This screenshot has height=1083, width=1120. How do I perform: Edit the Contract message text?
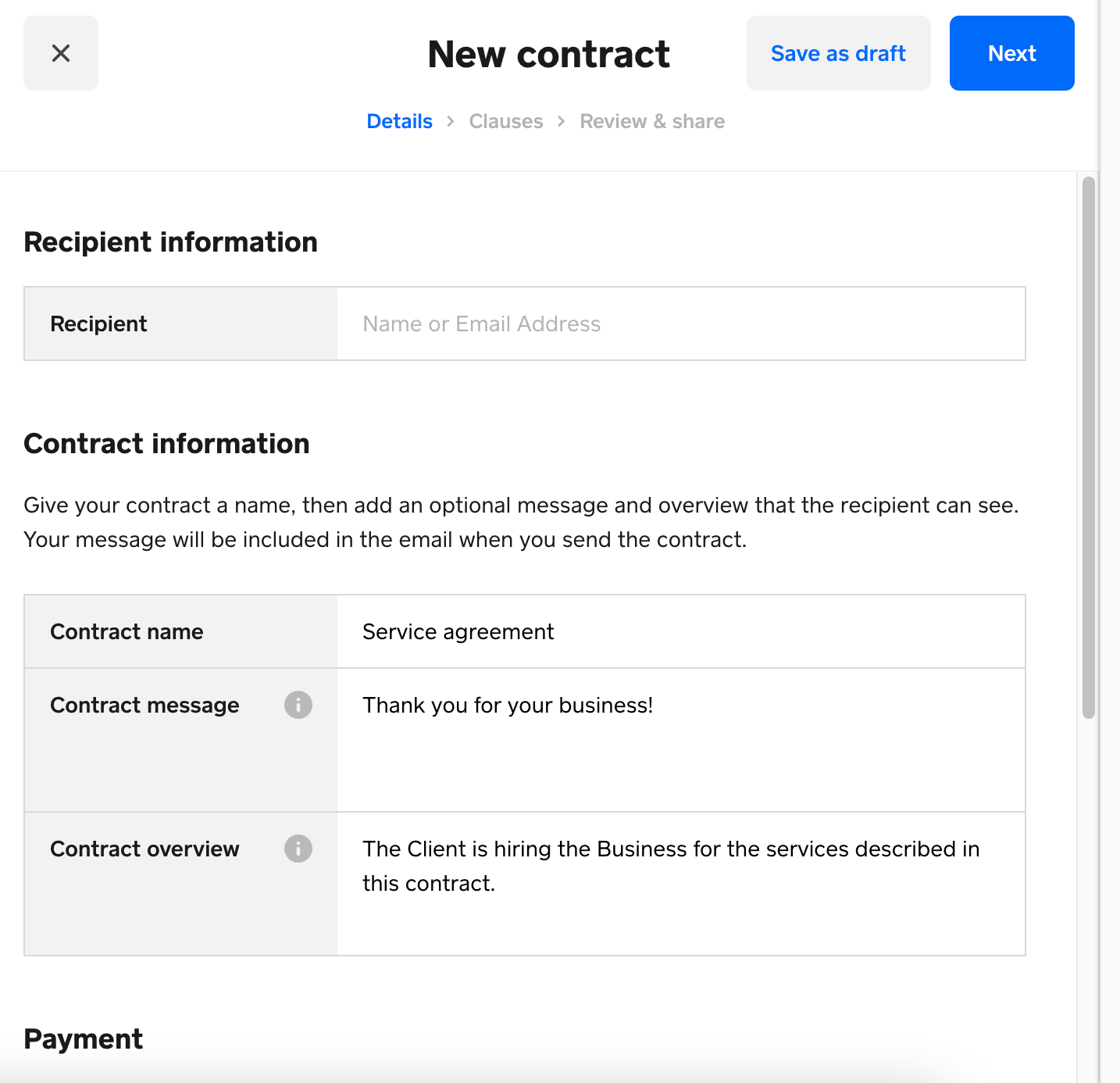679,739
